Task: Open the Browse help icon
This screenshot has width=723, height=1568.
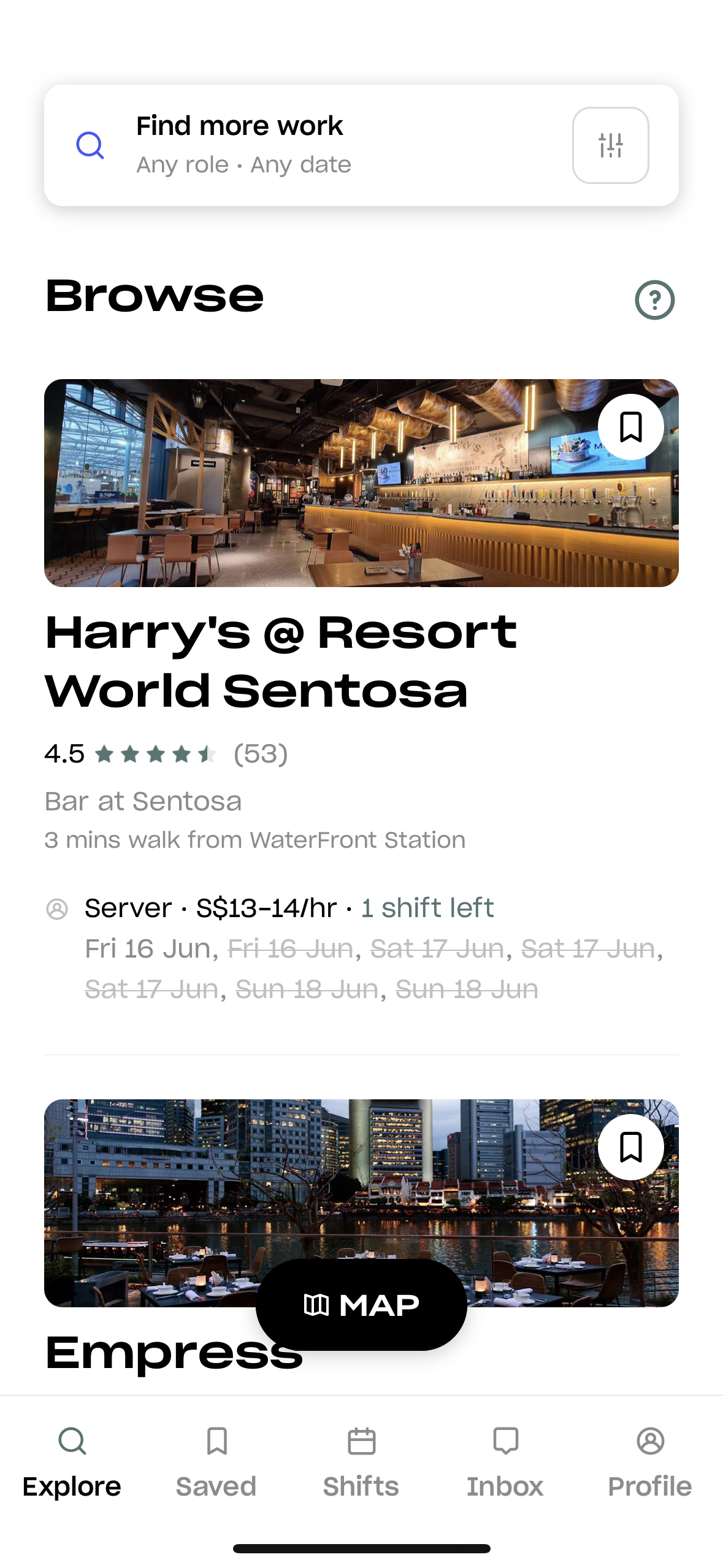Action: [x=654, y=300]
